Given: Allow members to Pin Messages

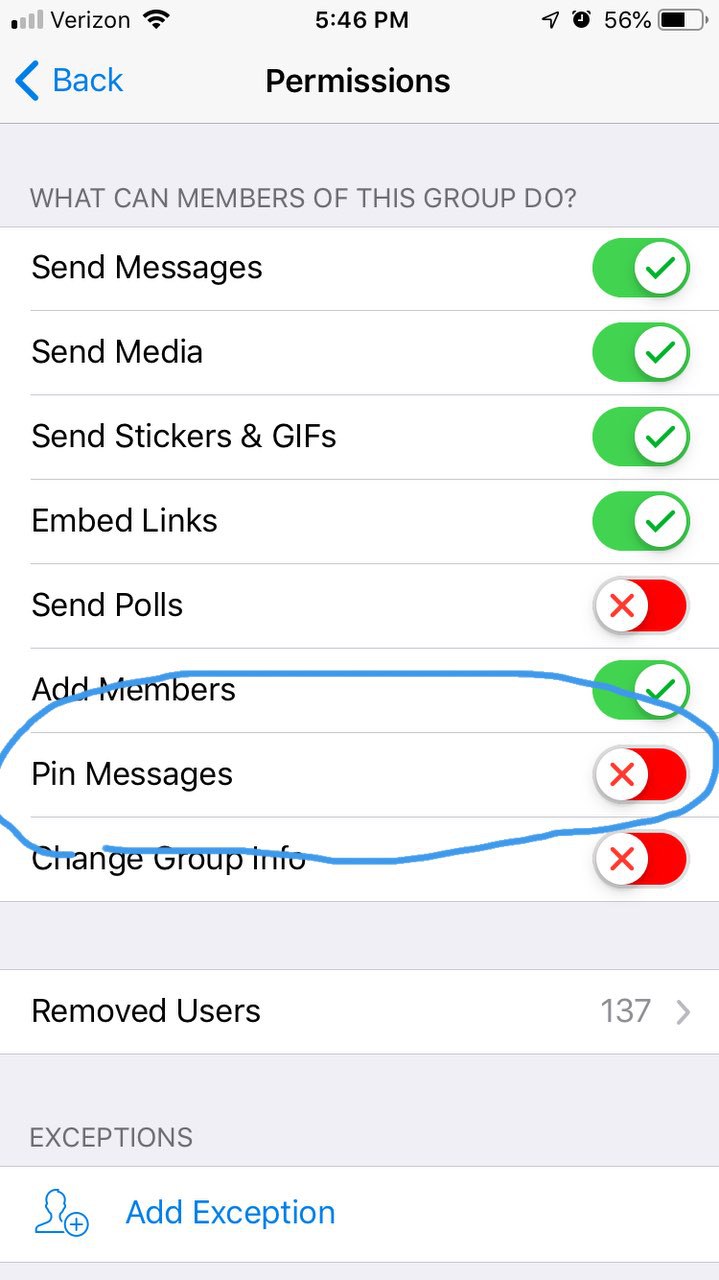Looking at the screenshot, I should 641,774.
